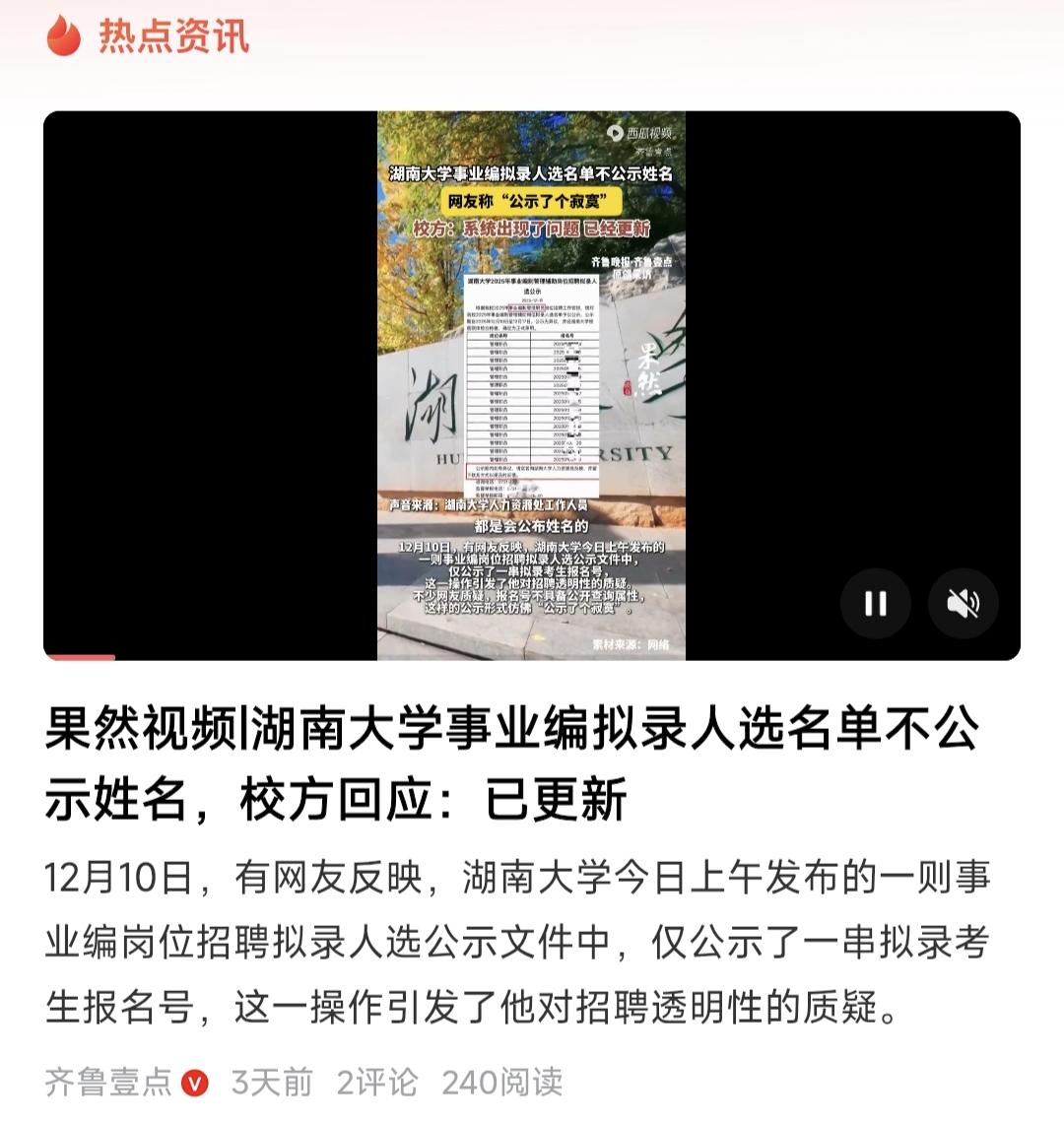Click the red verified badge next to 齐鲁壹点
Viewport: 1064px width, 1124px height.
(x=195, y=1080)
